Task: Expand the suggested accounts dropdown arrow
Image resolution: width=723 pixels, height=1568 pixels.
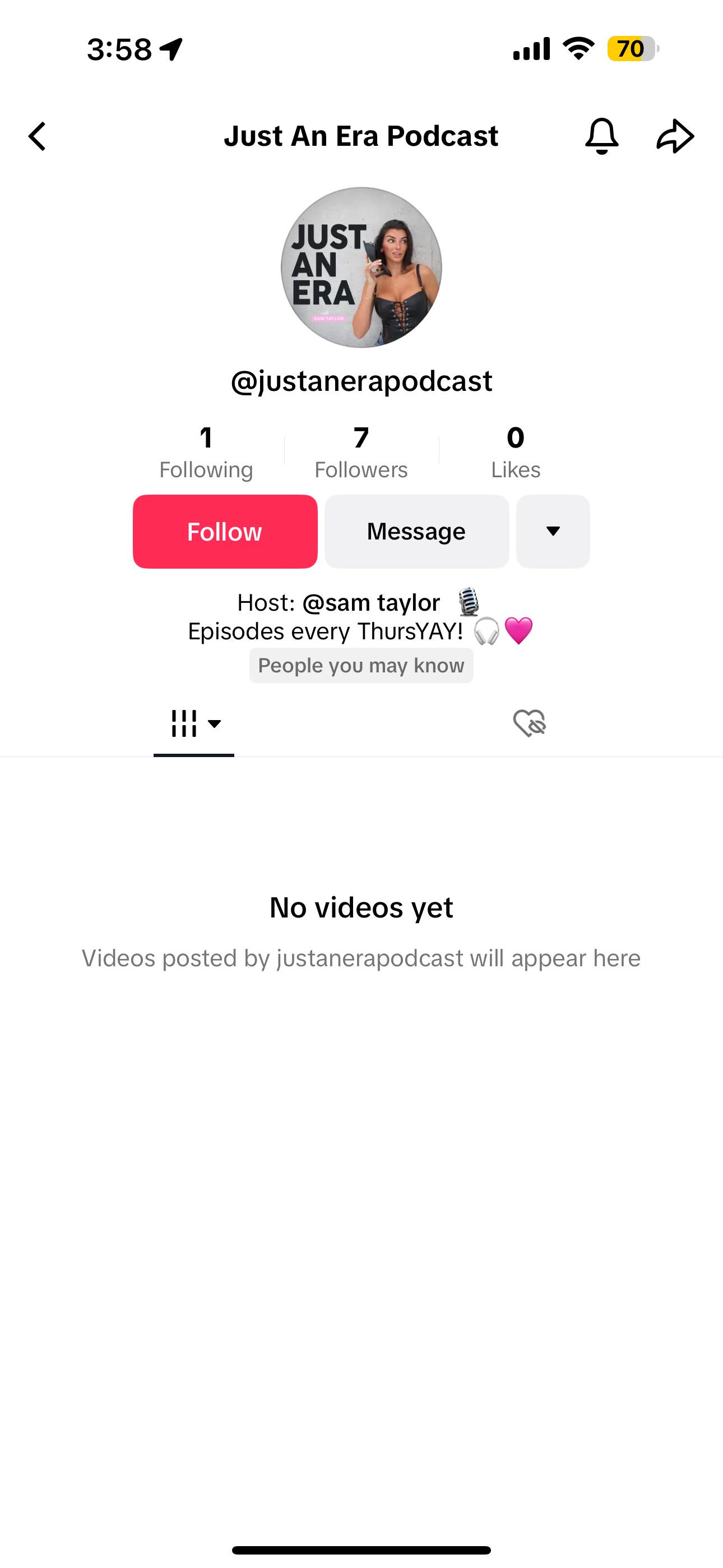Action: 553,532
